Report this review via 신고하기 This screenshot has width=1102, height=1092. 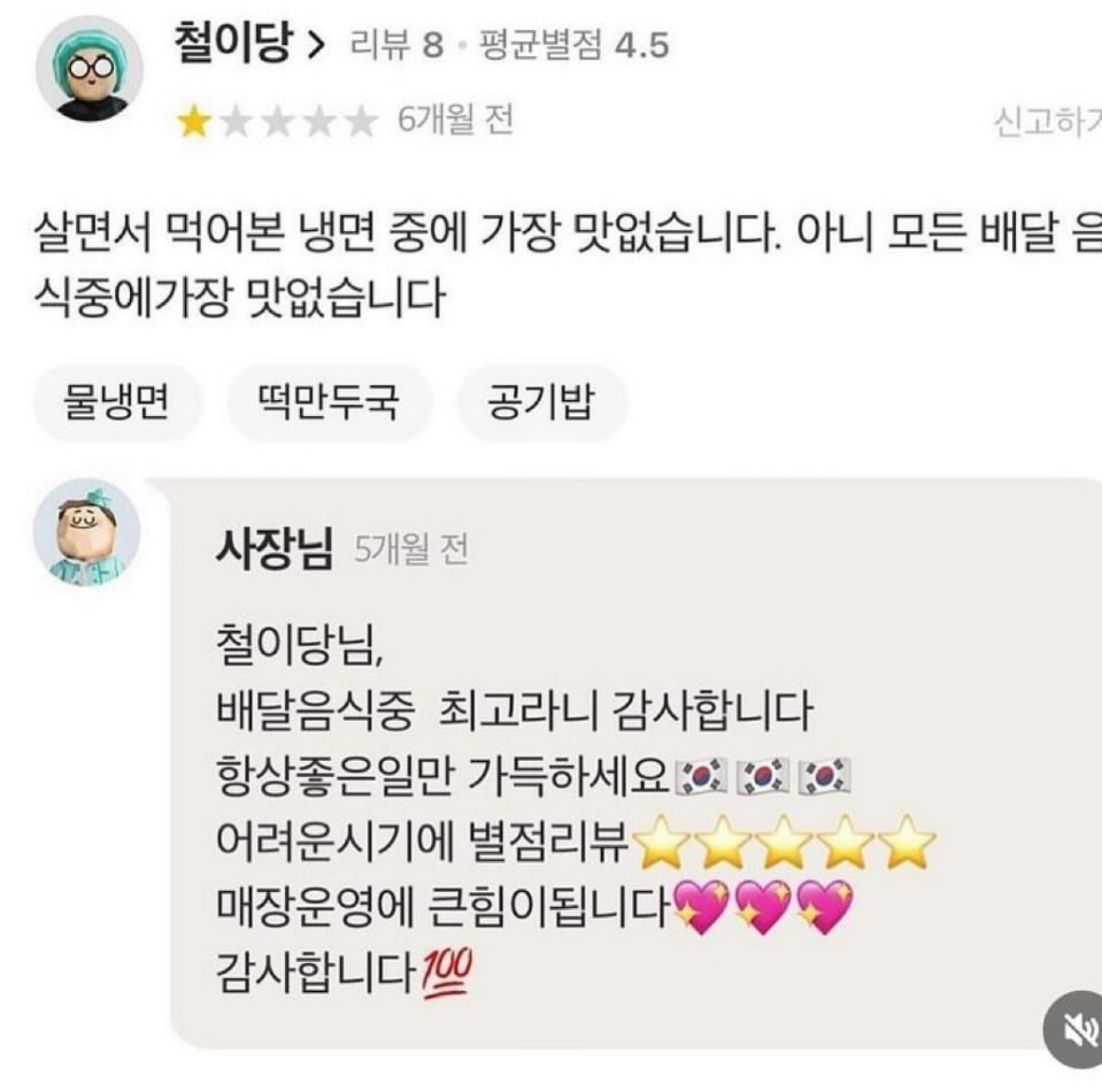click(x=1047, y=122)
